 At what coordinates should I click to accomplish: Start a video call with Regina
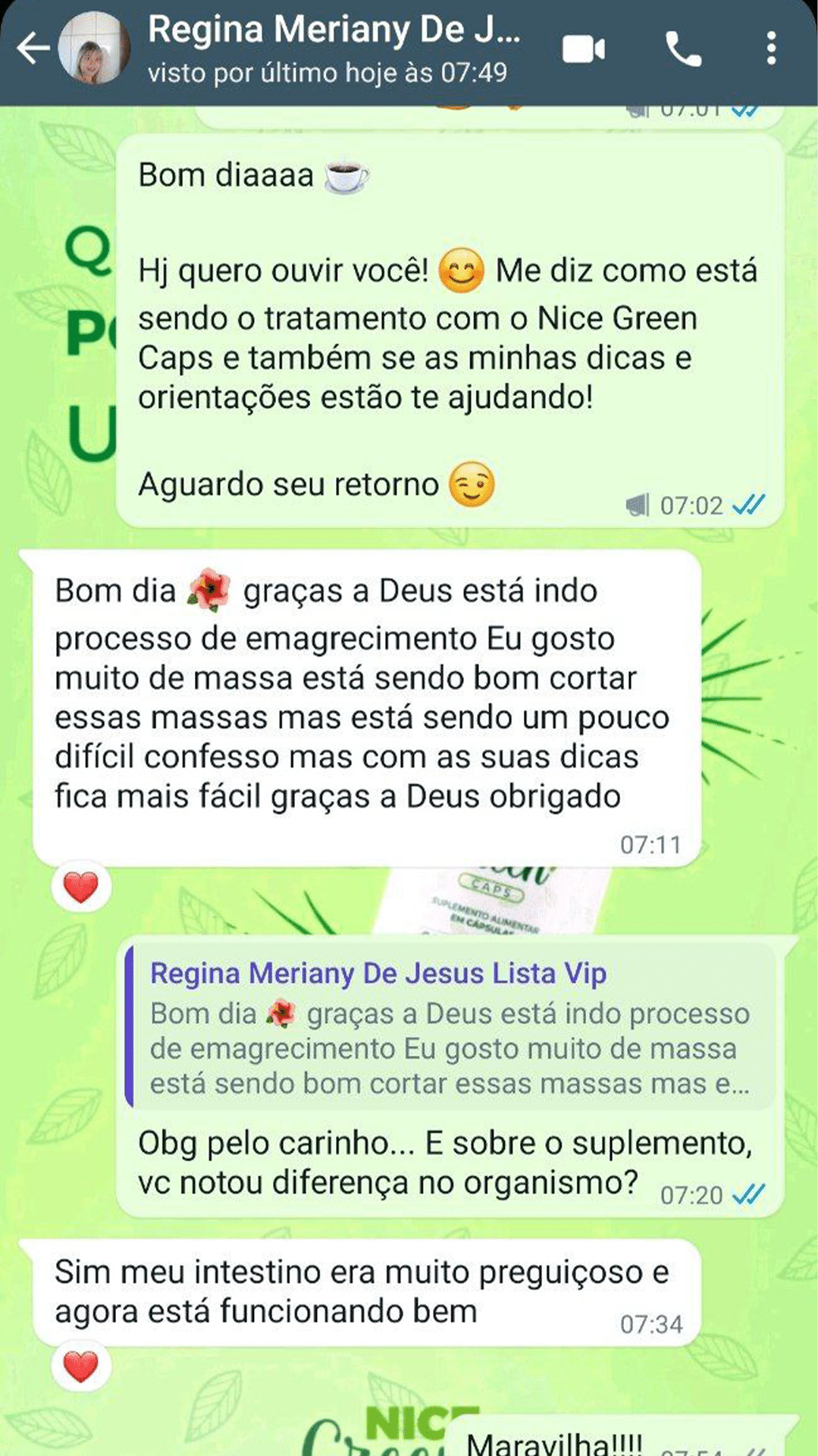tap(583, 50)
